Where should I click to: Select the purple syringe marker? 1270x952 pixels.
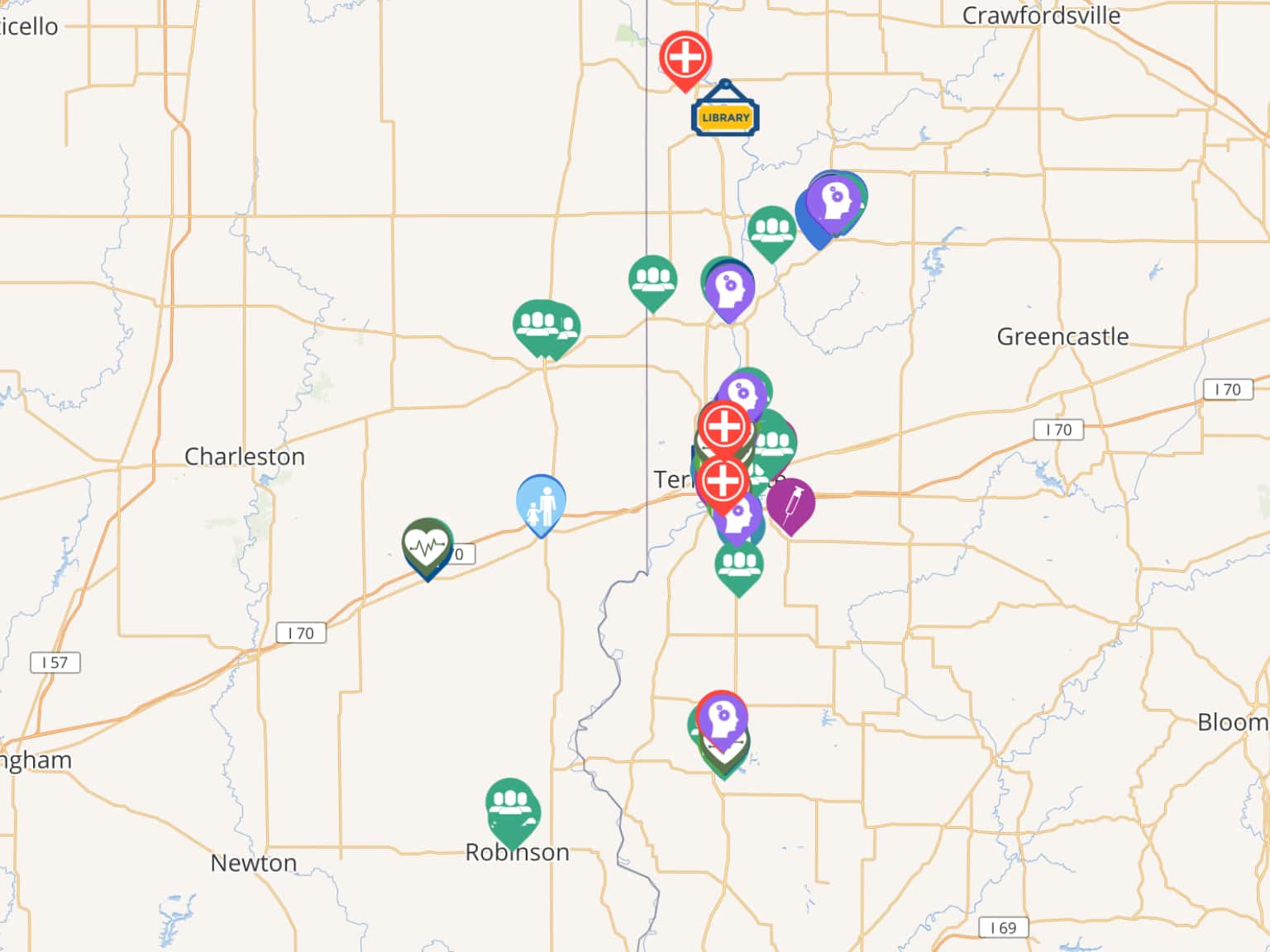click(x=790, y=503)
